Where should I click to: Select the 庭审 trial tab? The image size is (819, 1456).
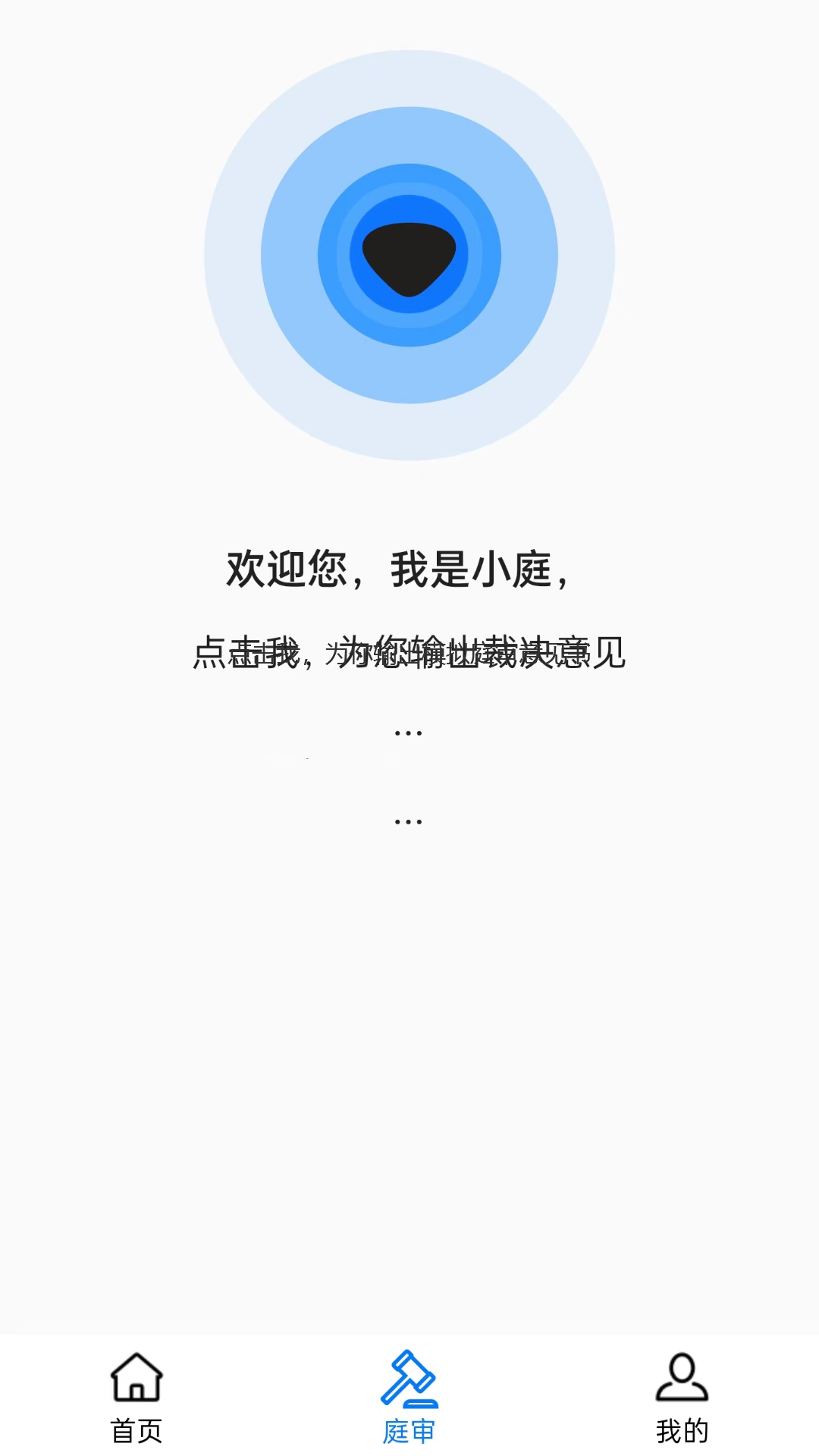point(409,1397)
